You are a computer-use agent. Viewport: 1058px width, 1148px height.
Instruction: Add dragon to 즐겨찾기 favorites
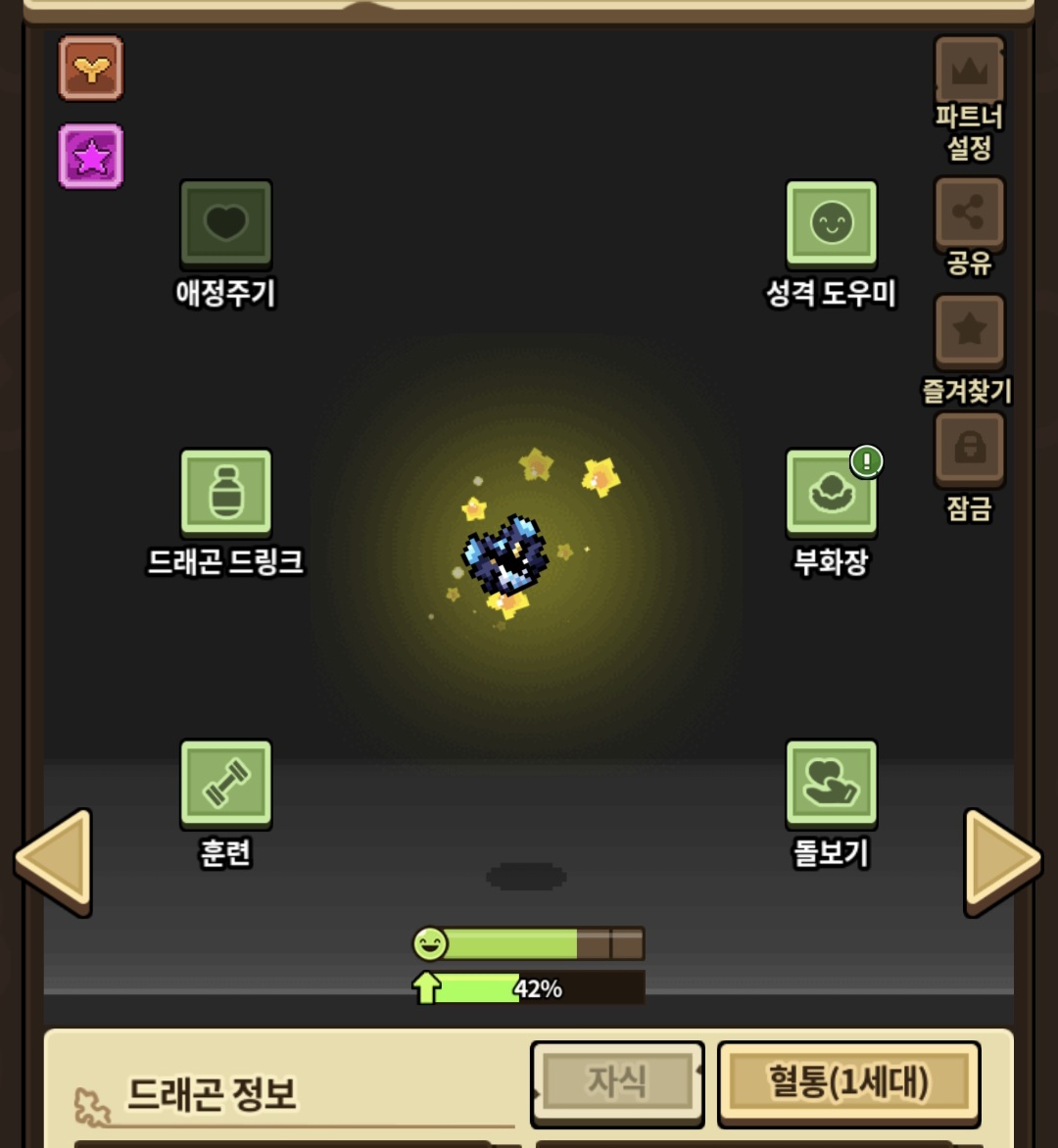point(969,330)
